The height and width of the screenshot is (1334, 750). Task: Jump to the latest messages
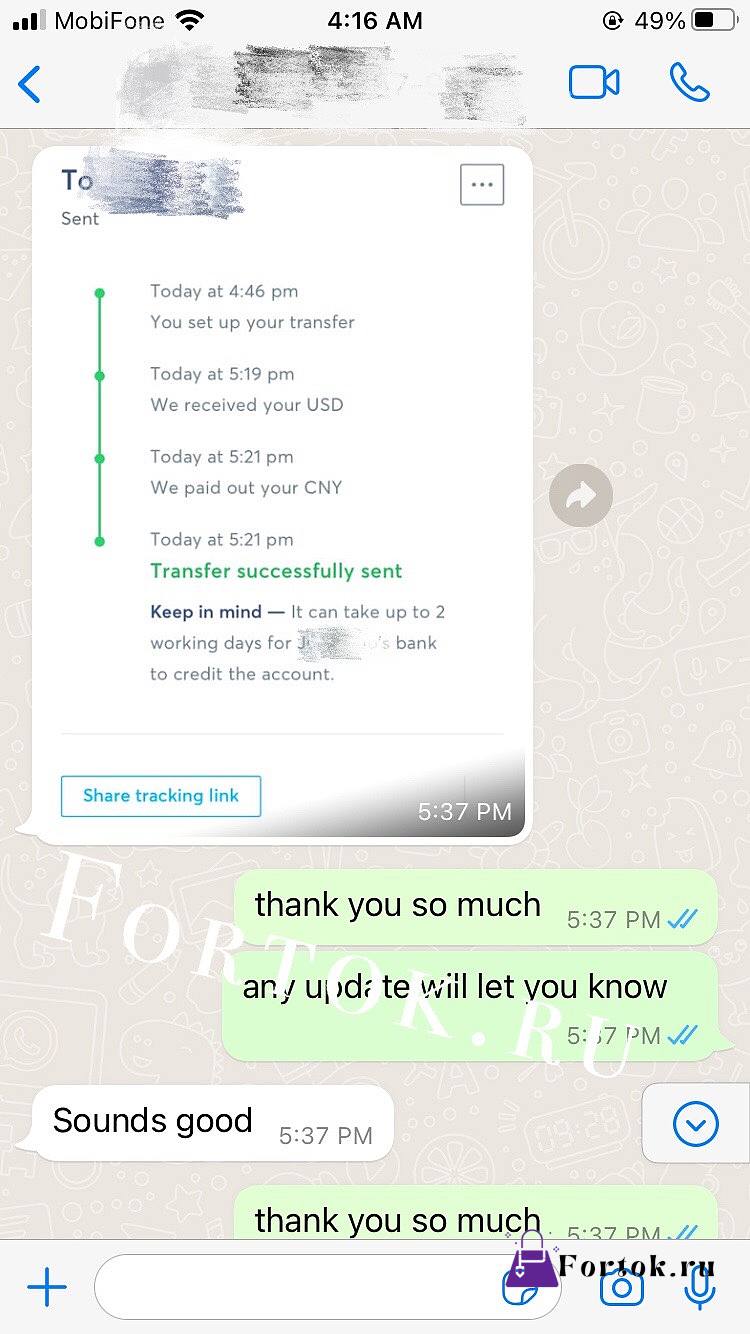(696, 1125)
